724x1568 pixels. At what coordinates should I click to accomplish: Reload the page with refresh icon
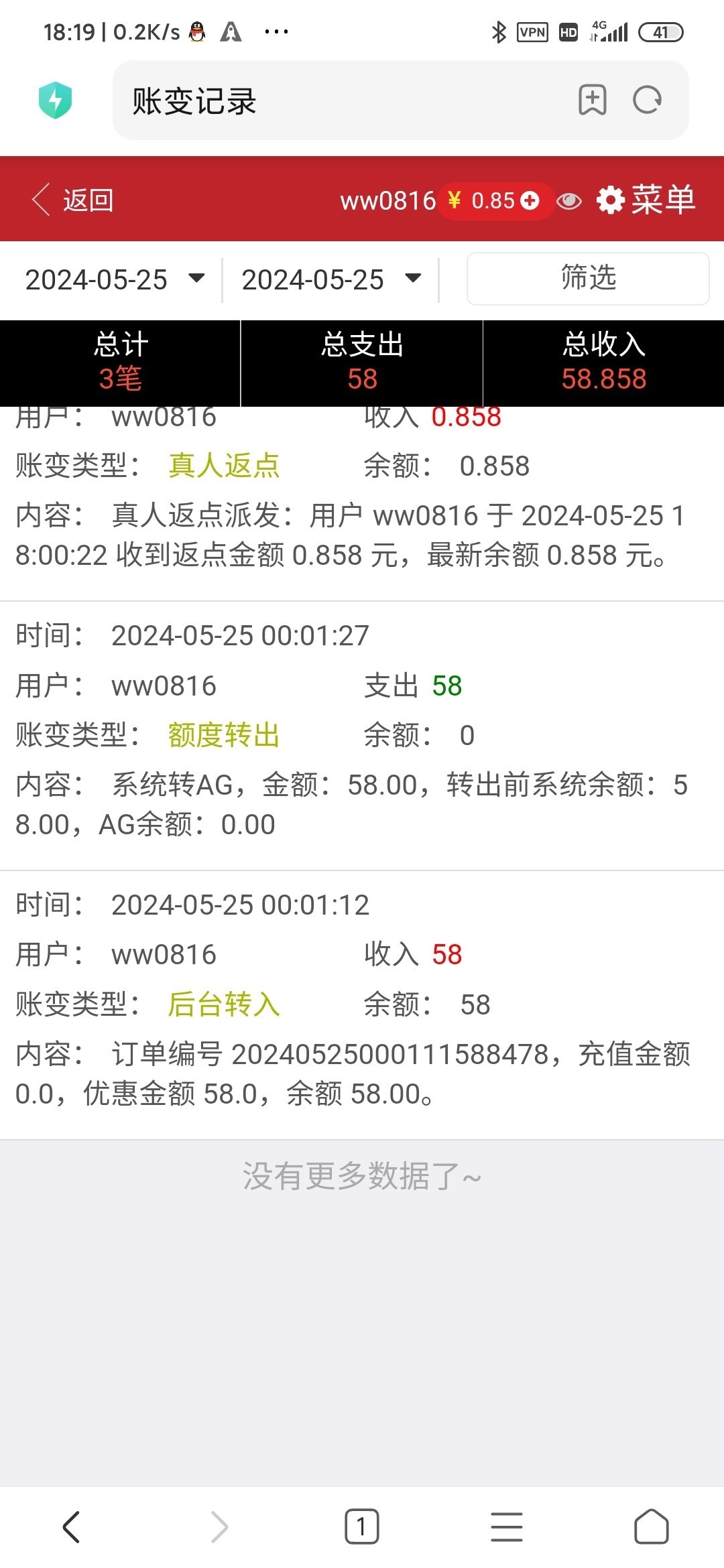[647, 101]
